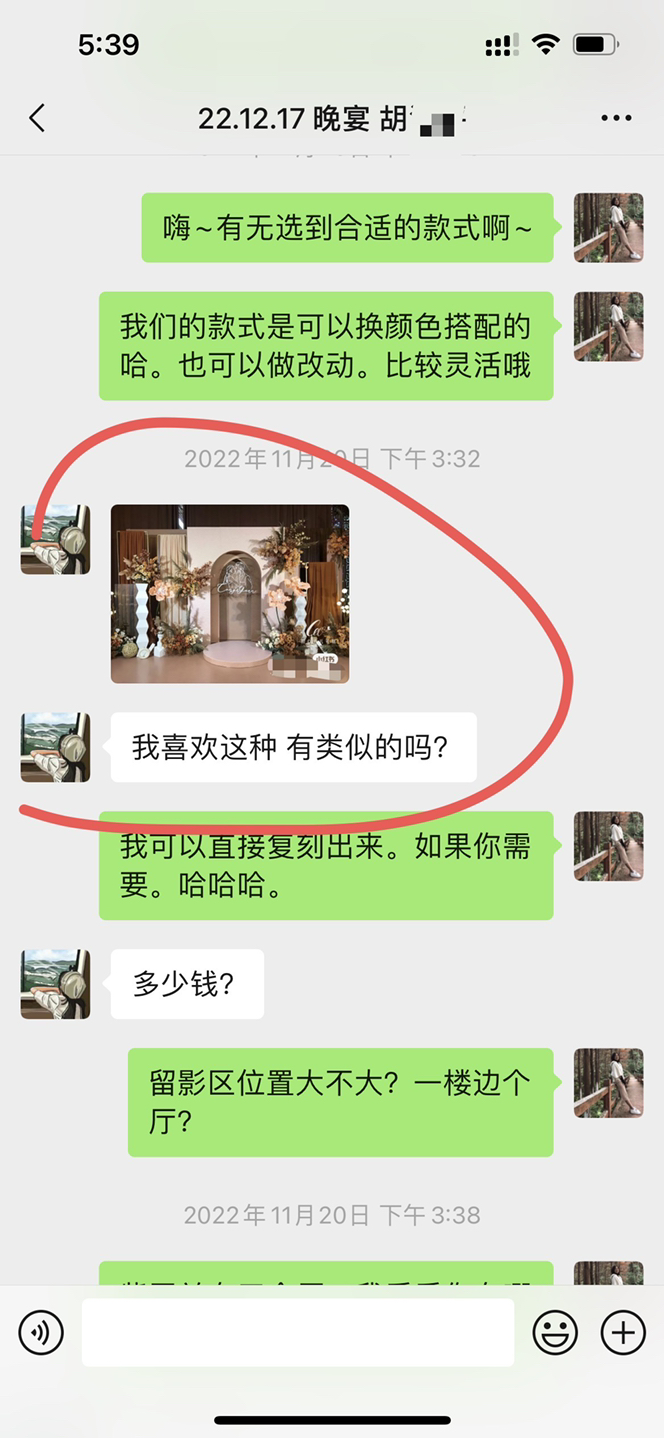The width and height of the screenshot is (664, 1438).
Task: Tap the customer's avatar beside 多少钱？
Action: coord(56,984)
